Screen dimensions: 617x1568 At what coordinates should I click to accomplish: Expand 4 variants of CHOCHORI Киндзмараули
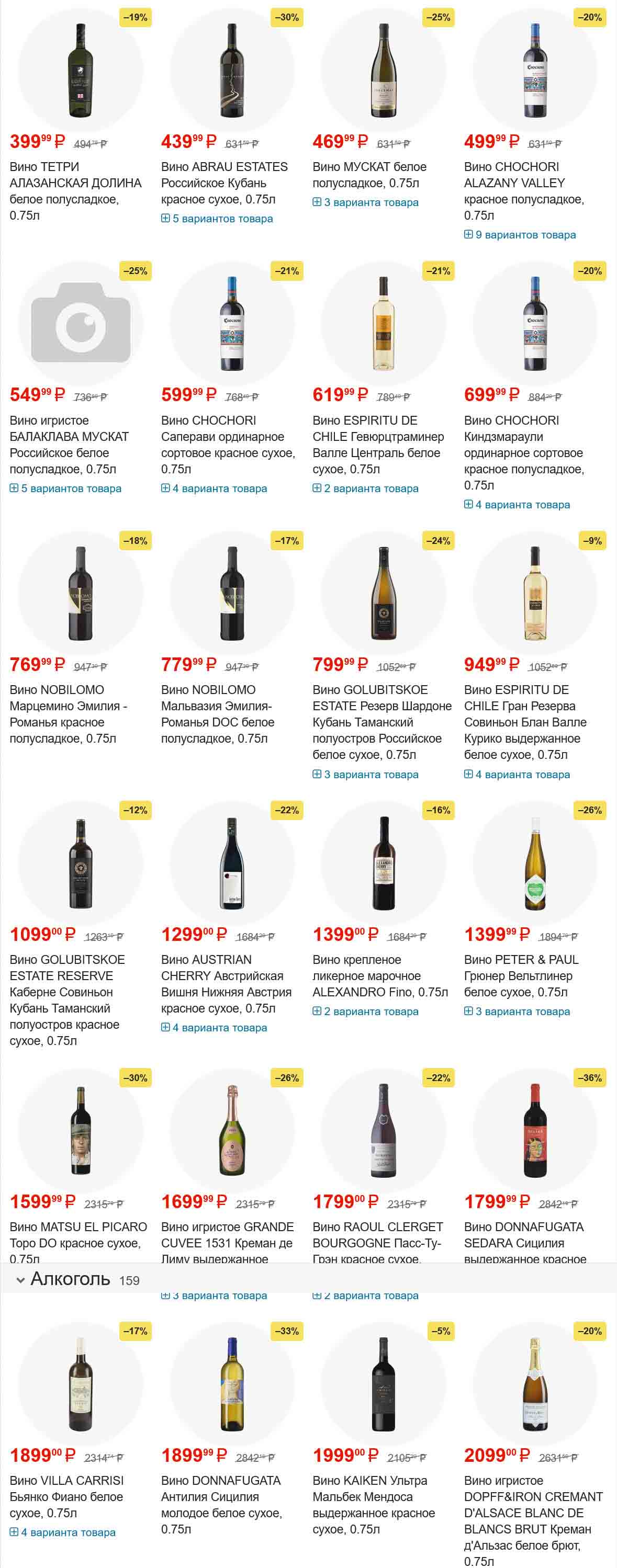pyautogui.click(x=517, y=505)
